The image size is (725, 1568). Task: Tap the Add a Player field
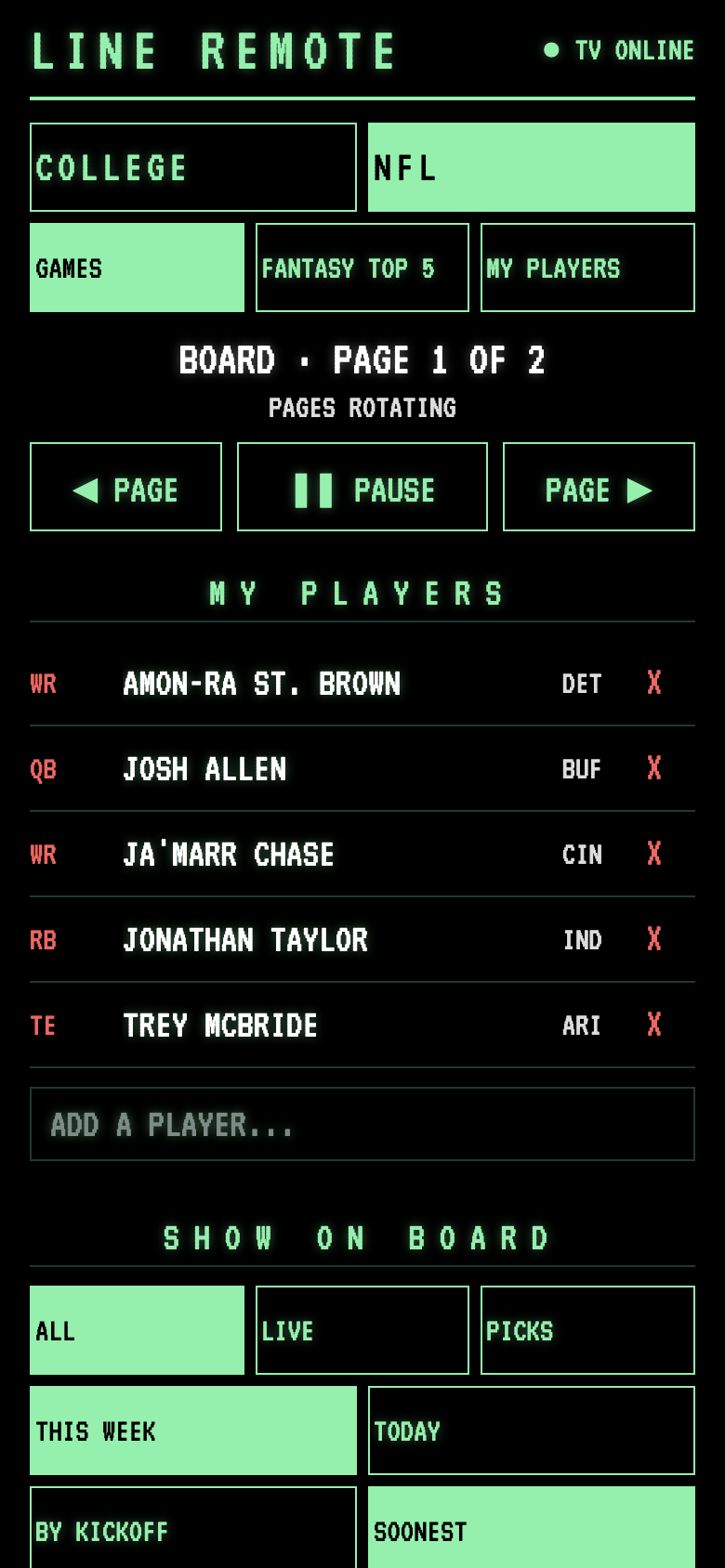(x=362, y=1124)
